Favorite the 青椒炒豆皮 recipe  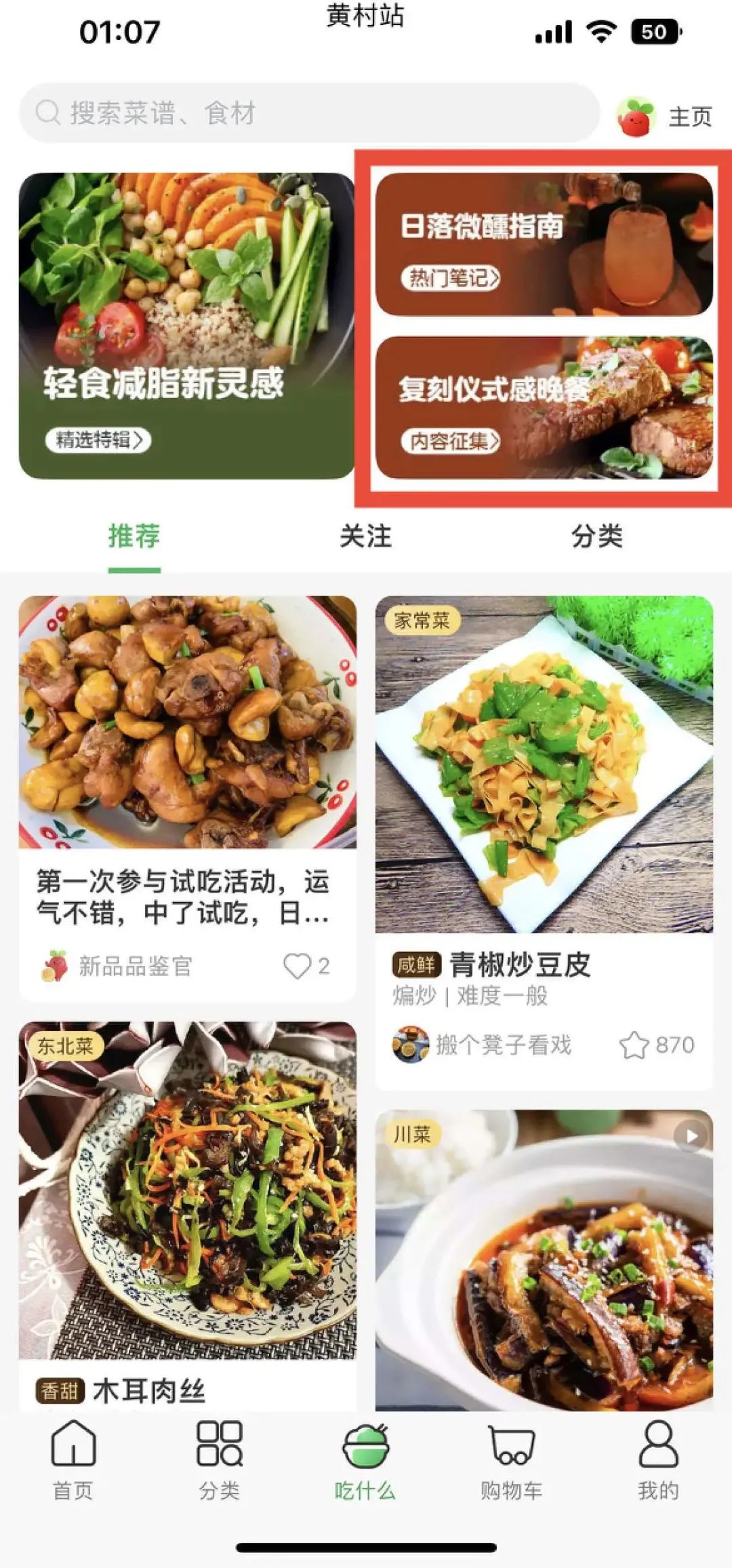(634, 1045)
